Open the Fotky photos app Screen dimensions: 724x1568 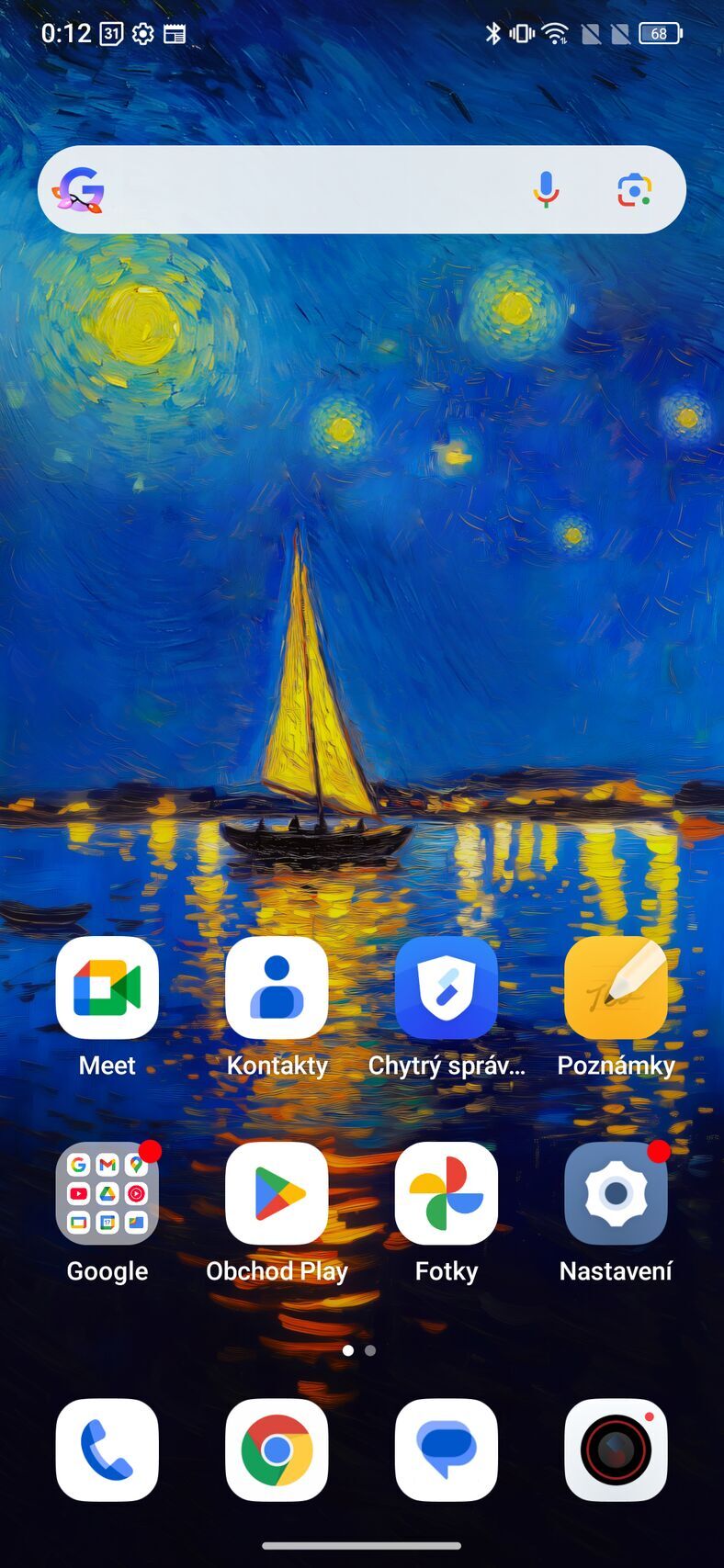point(447,1194)
